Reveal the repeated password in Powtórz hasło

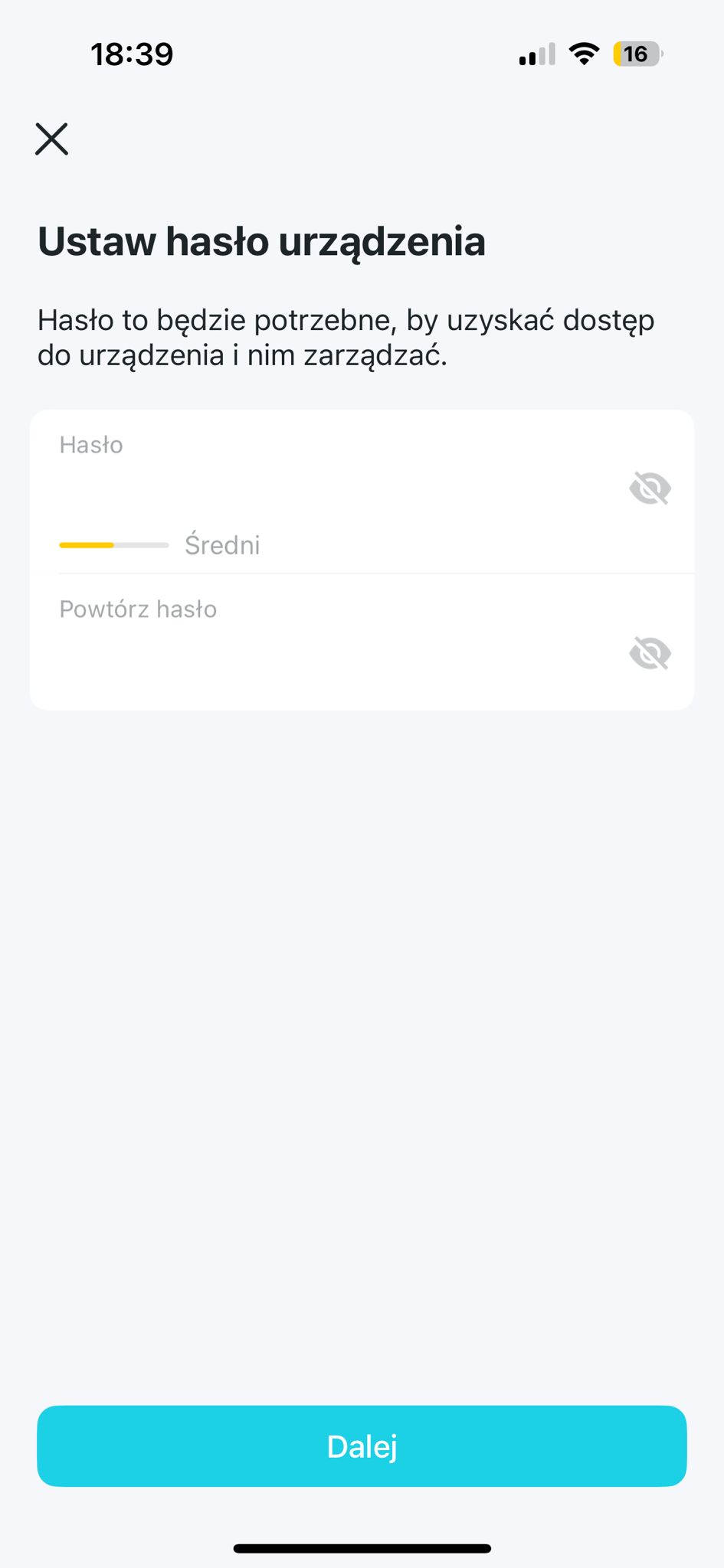(650, 653)
